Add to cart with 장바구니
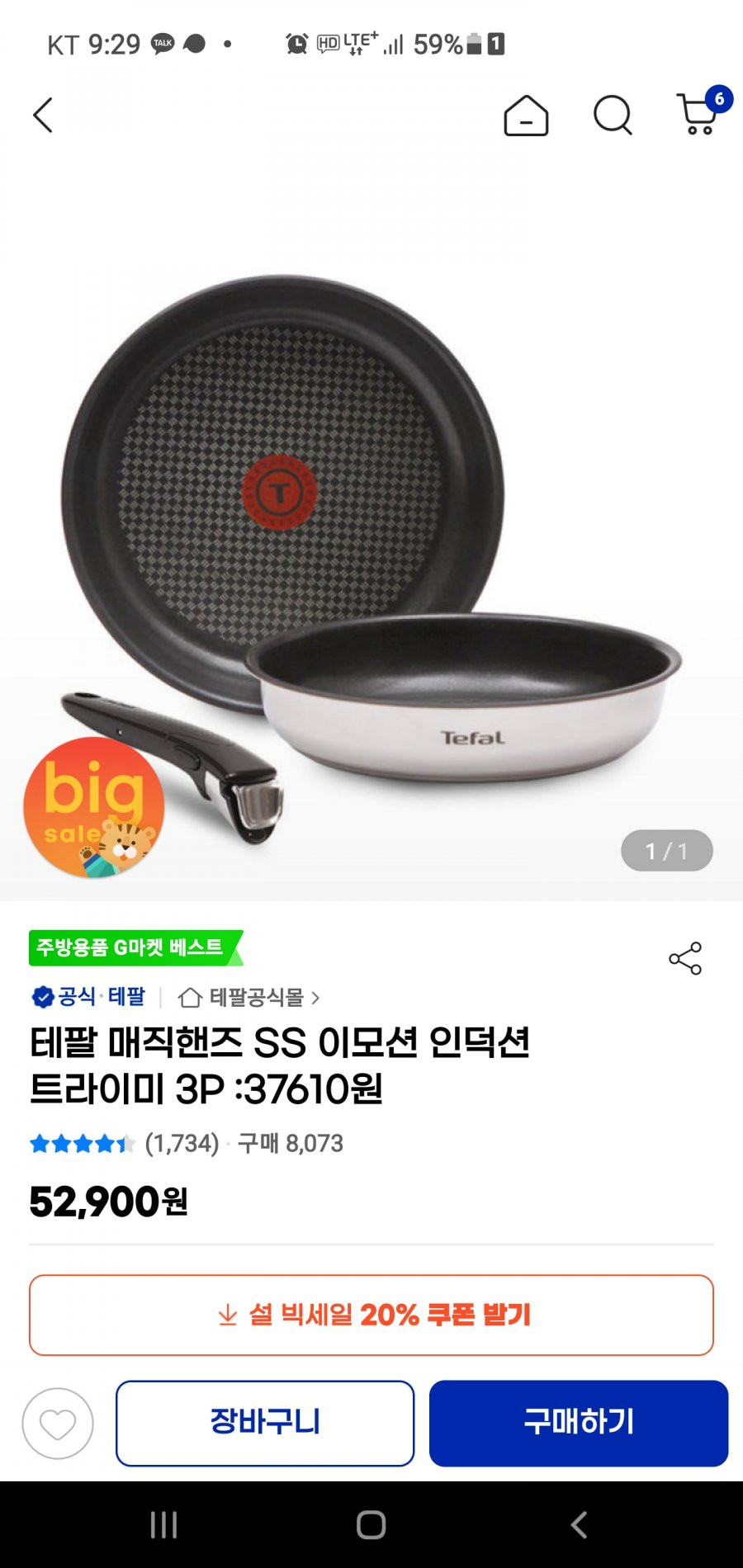Image resolution: width=743 pixels, height=1568 pixels. coord(265,1423)
